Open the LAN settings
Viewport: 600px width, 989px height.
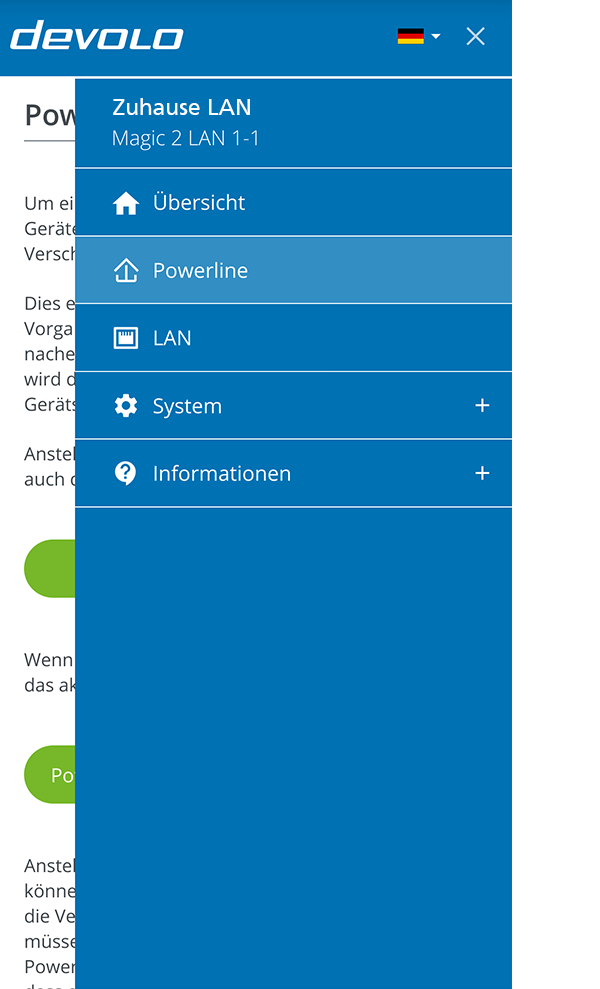[172, 339]
